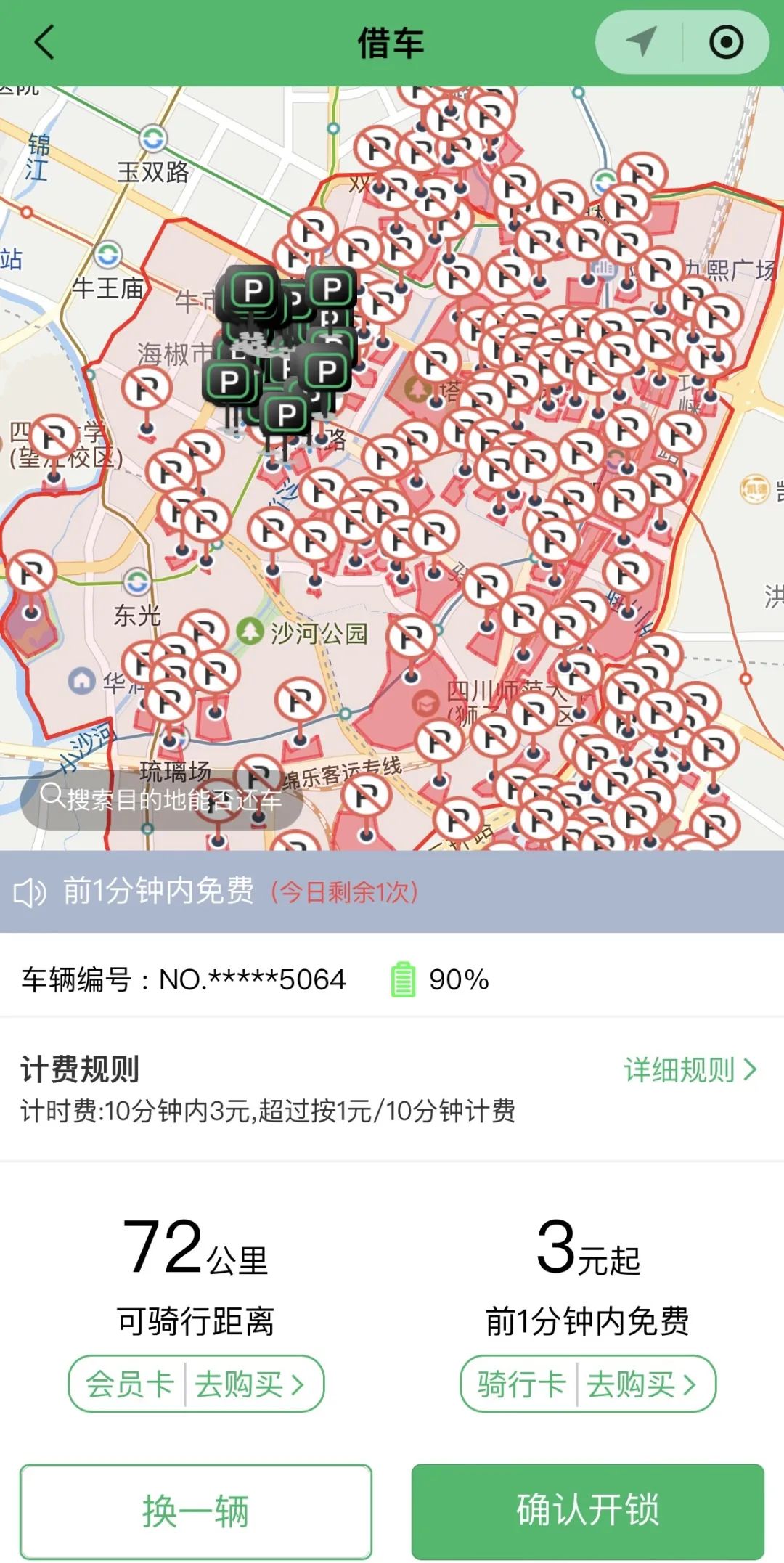Open the 搜索目的地能否还车 search box
Viewport: 784px width, 1563px height.
click(x=161, y=799)
